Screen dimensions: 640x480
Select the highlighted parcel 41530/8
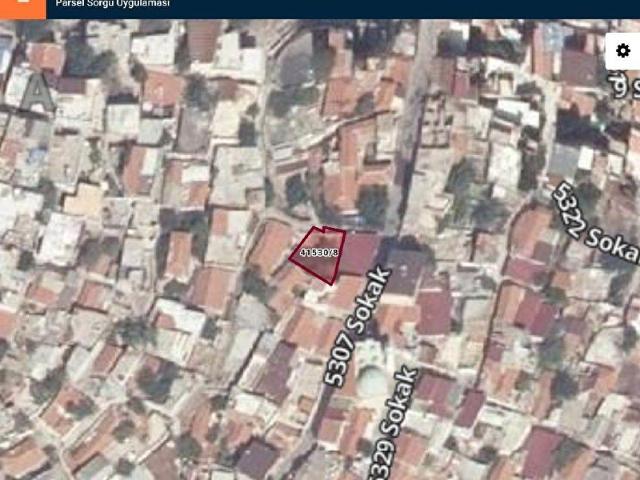[319, 254]
